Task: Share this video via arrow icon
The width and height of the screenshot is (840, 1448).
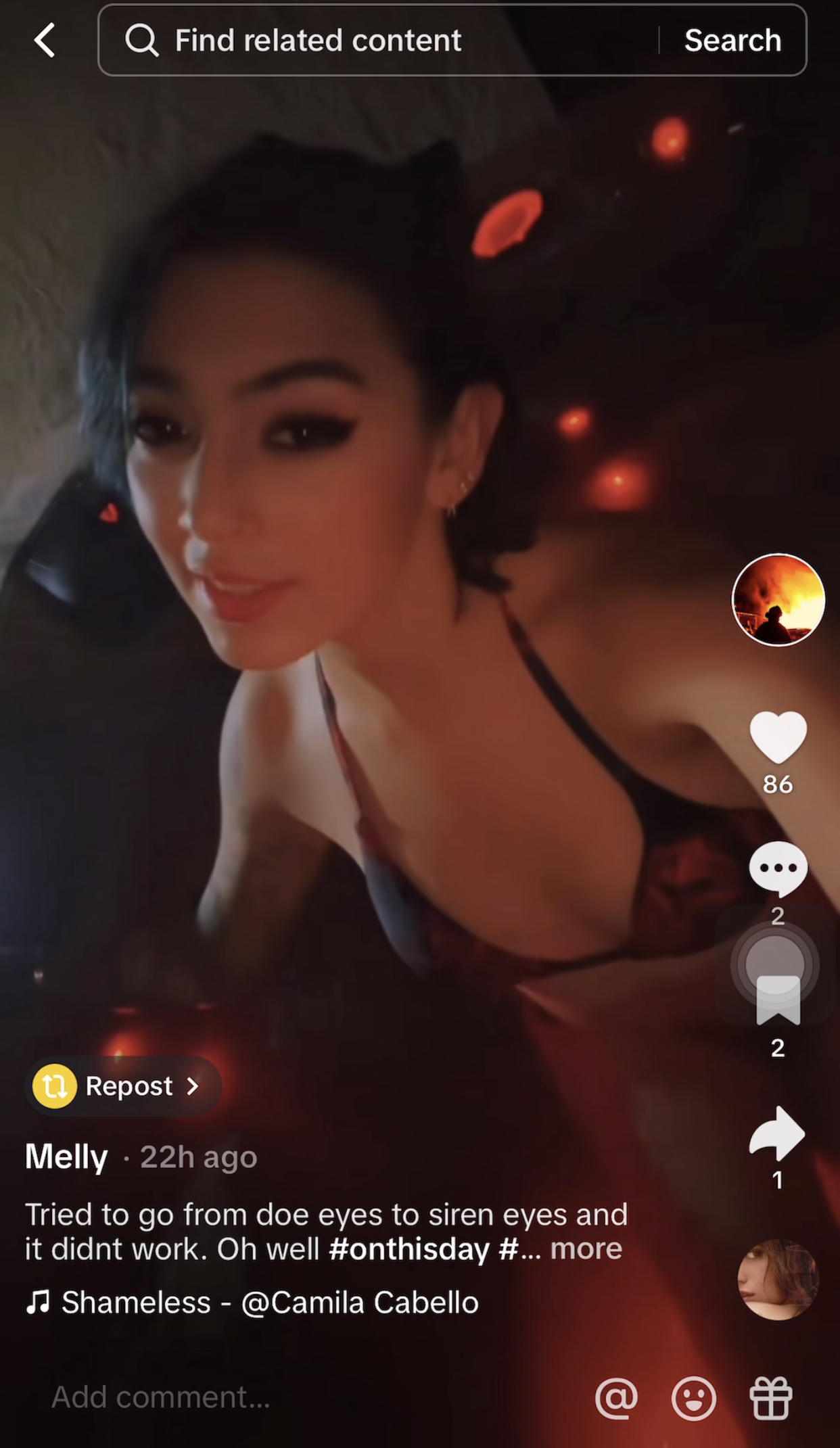Action: point(778,1133)
